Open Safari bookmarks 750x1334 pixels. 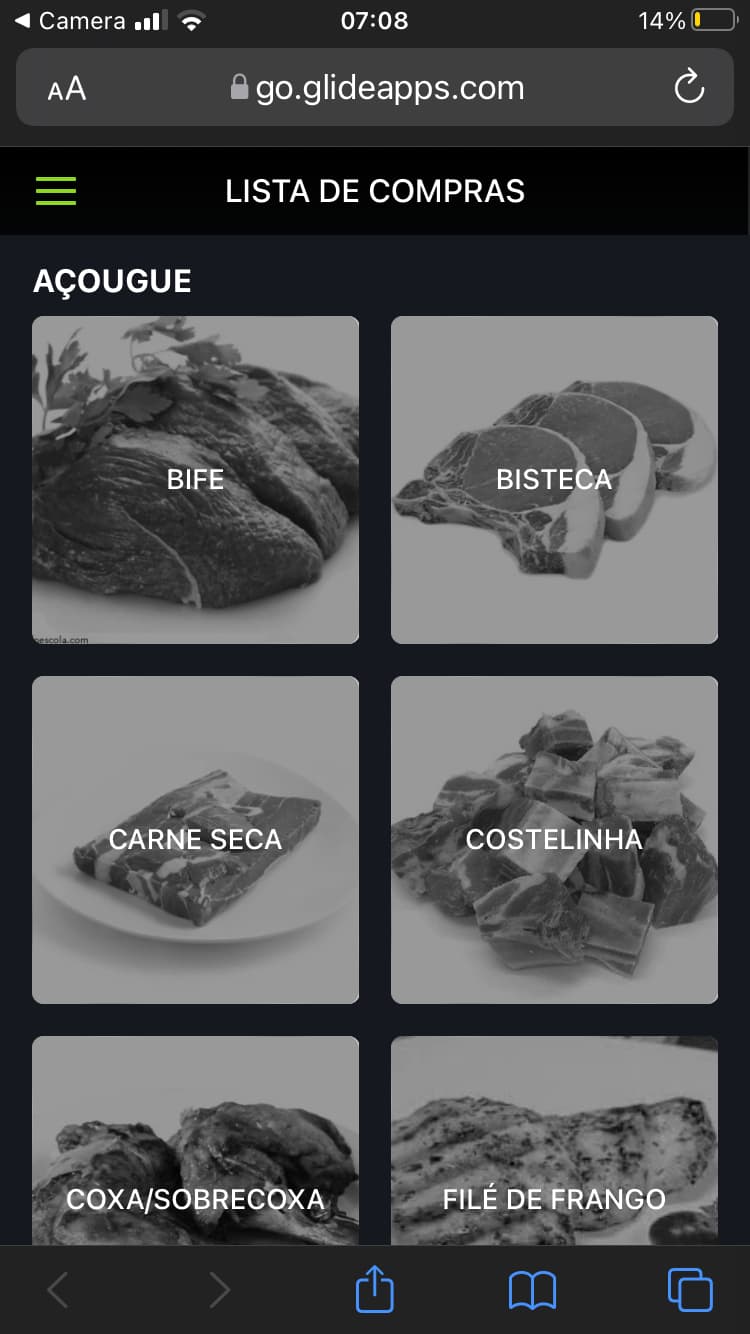532,1290
